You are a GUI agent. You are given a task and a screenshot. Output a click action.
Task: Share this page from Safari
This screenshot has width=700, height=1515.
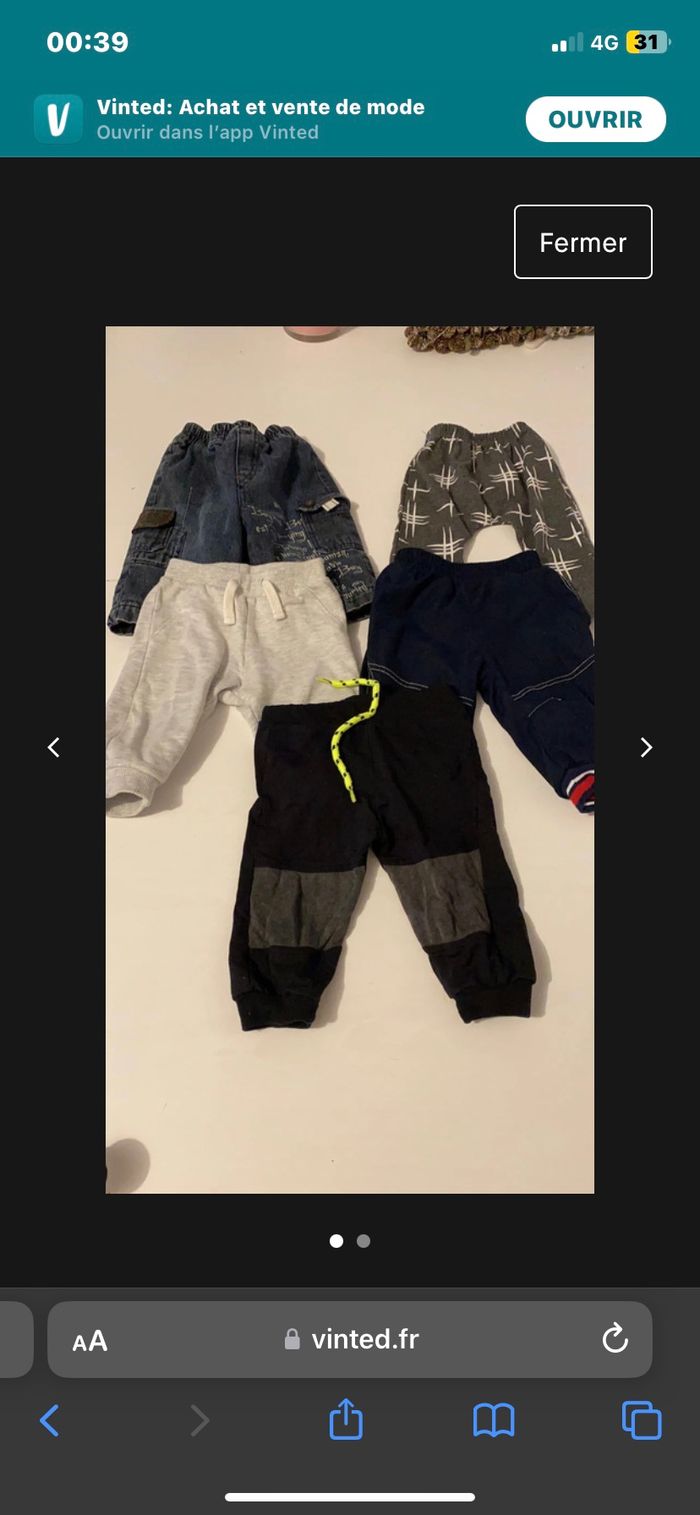[346, 1420]
